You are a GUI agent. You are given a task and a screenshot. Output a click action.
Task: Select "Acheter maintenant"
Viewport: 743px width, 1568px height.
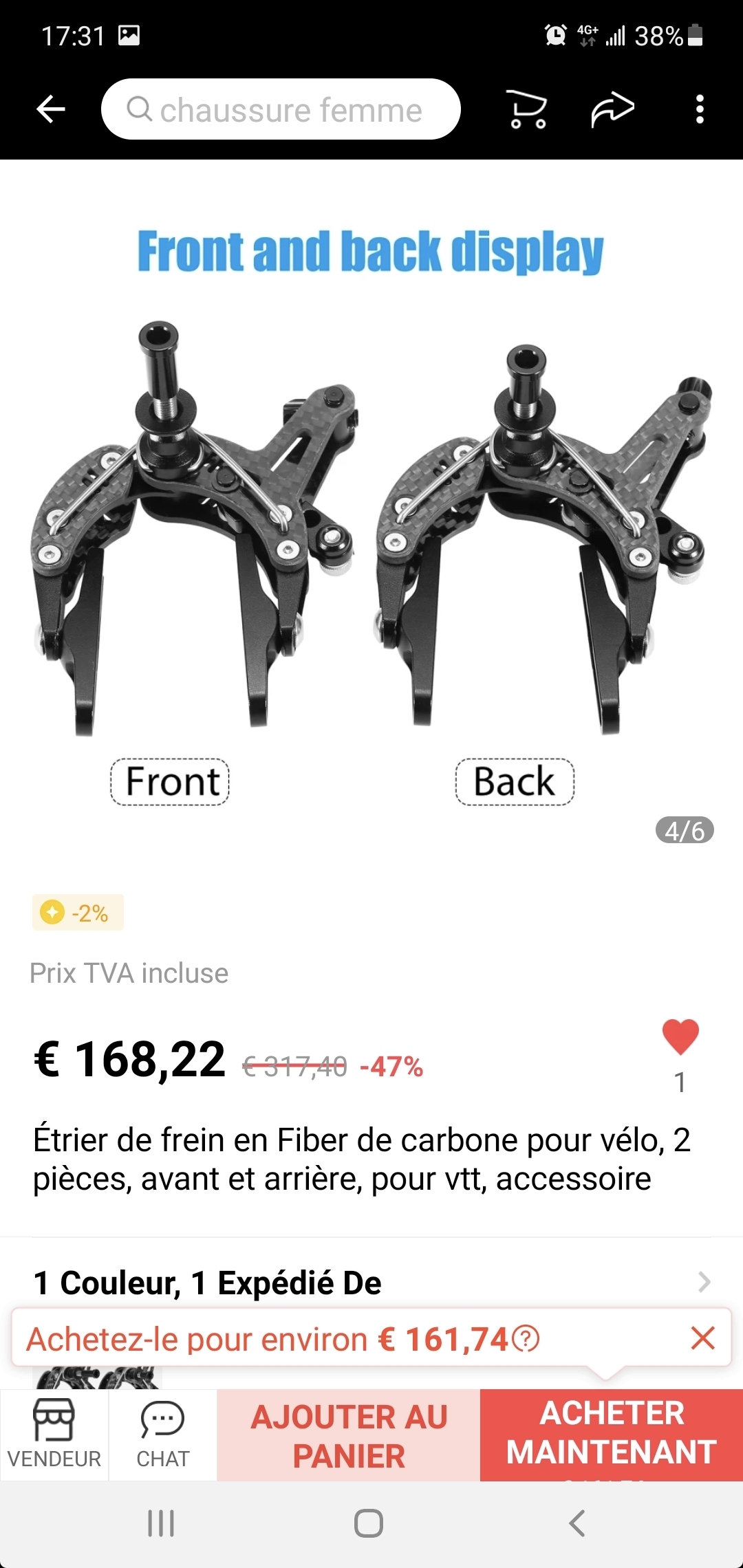point(612,1433)
